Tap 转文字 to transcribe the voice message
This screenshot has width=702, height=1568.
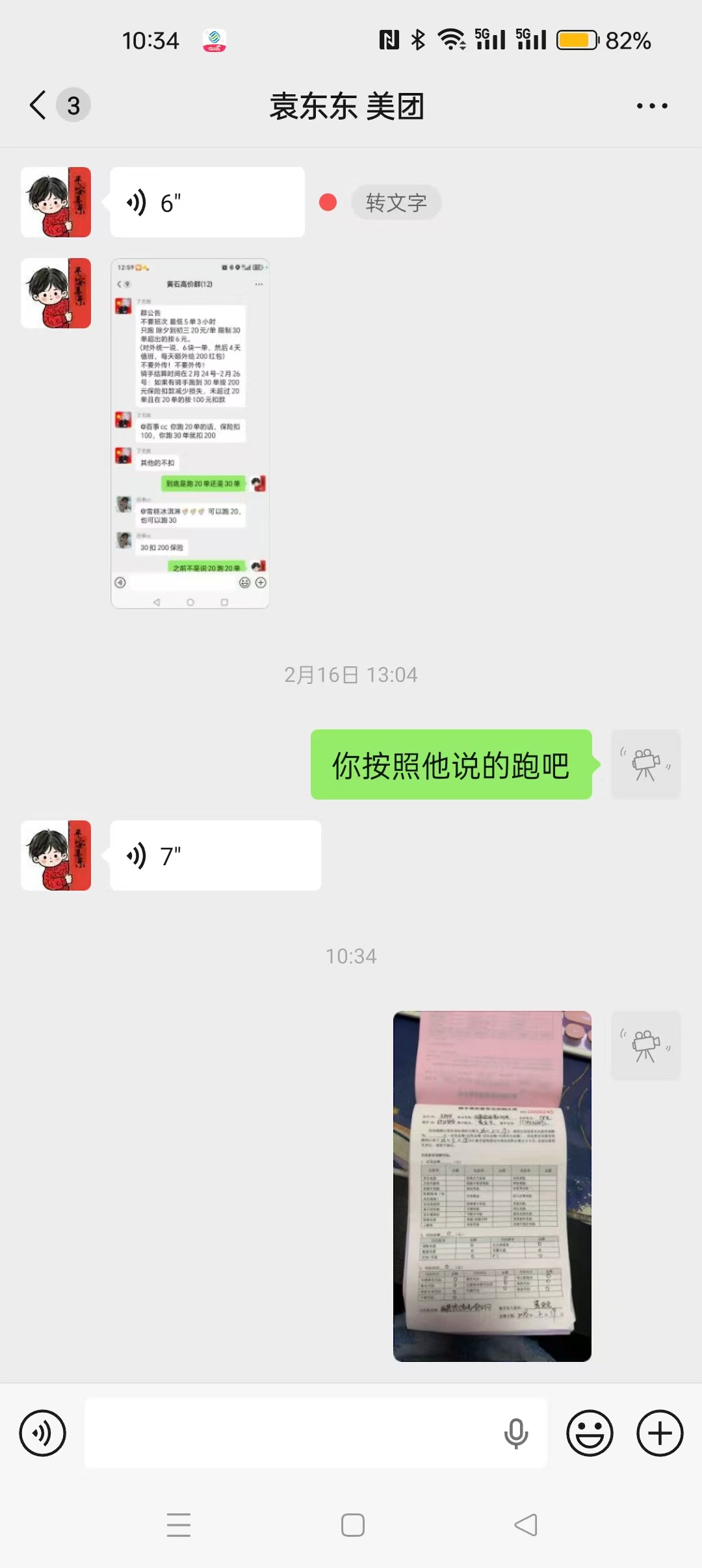click(x=396, y=202)
